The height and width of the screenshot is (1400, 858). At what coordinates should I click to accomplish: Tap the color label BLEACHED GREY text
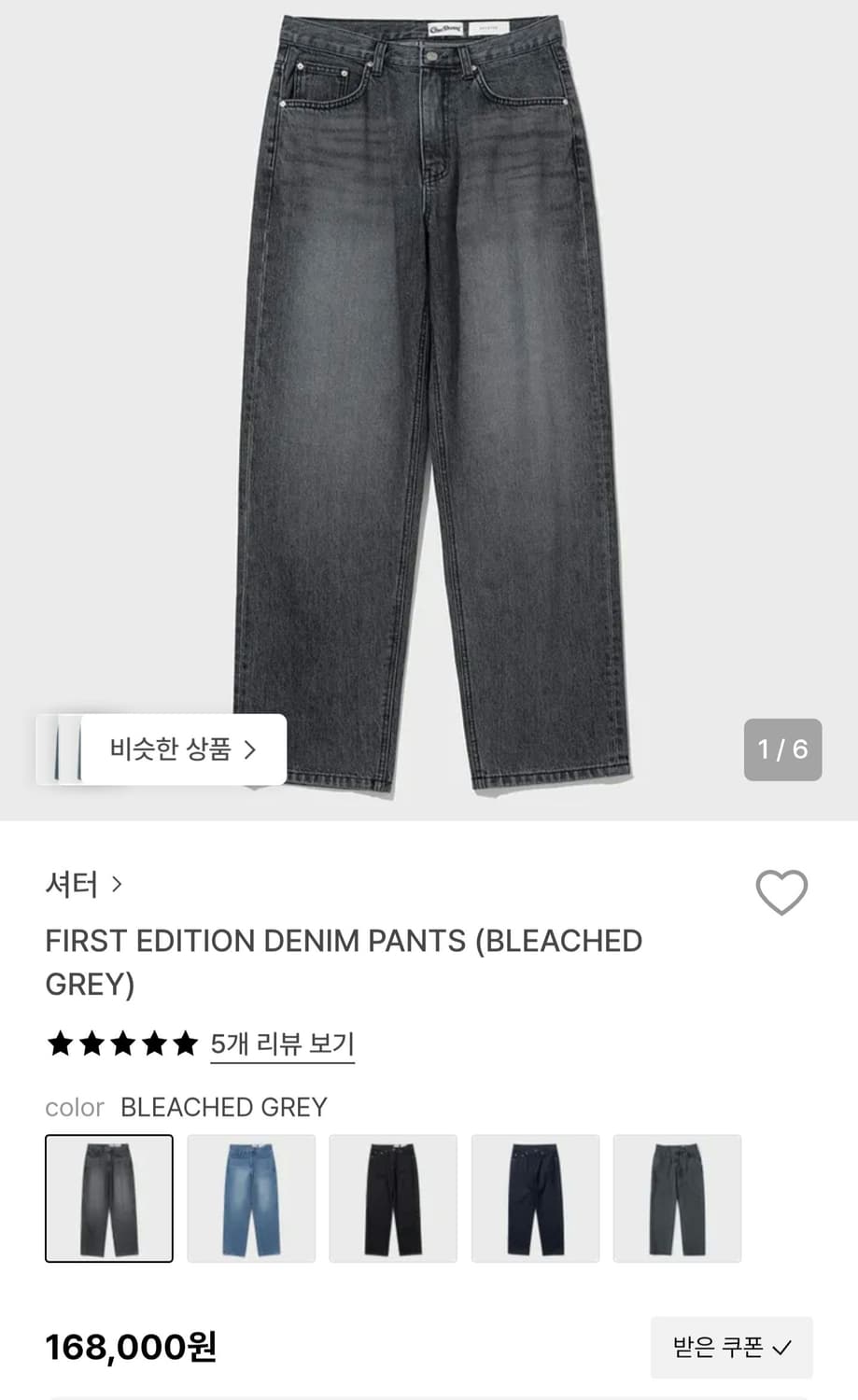pos(223,1108)
